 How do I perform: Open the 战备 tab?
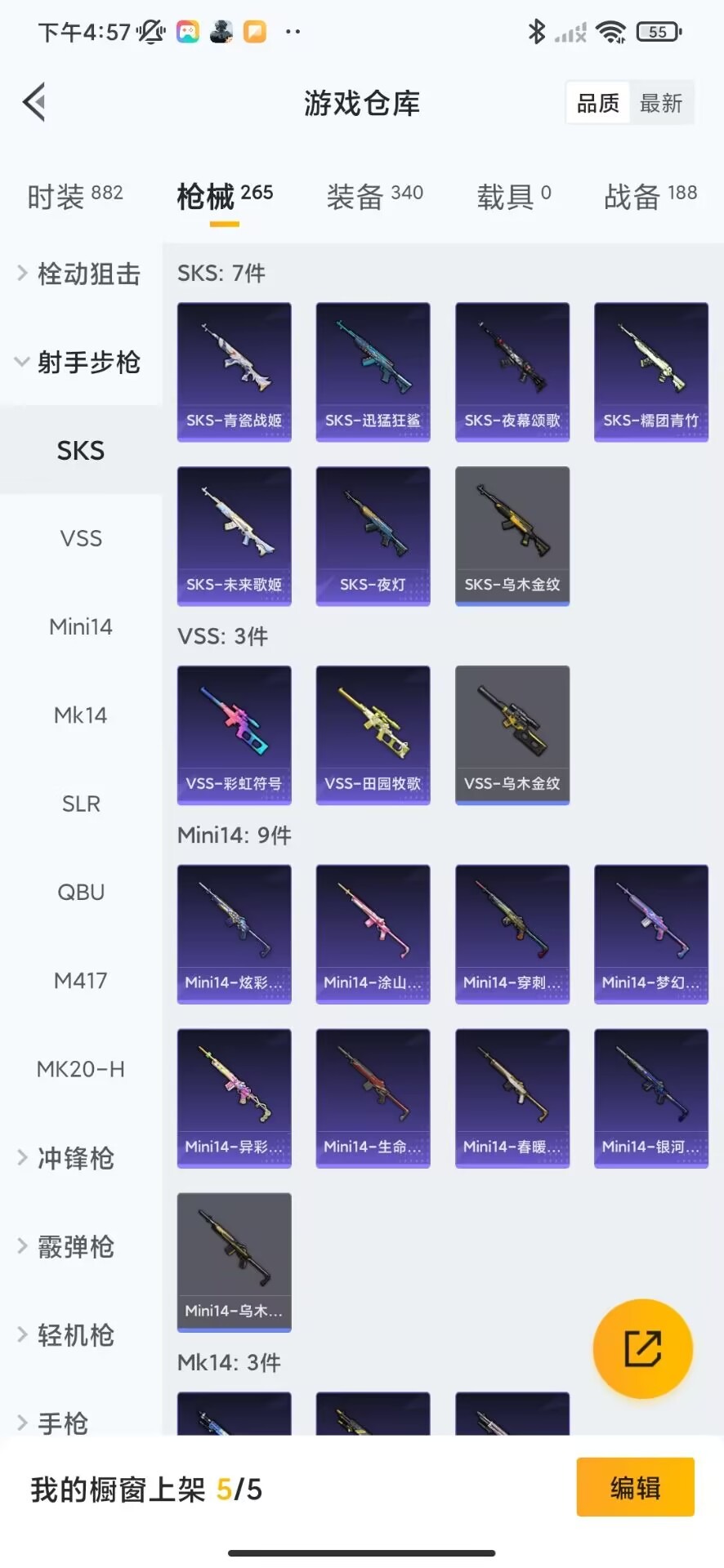[x=650, y=196]
